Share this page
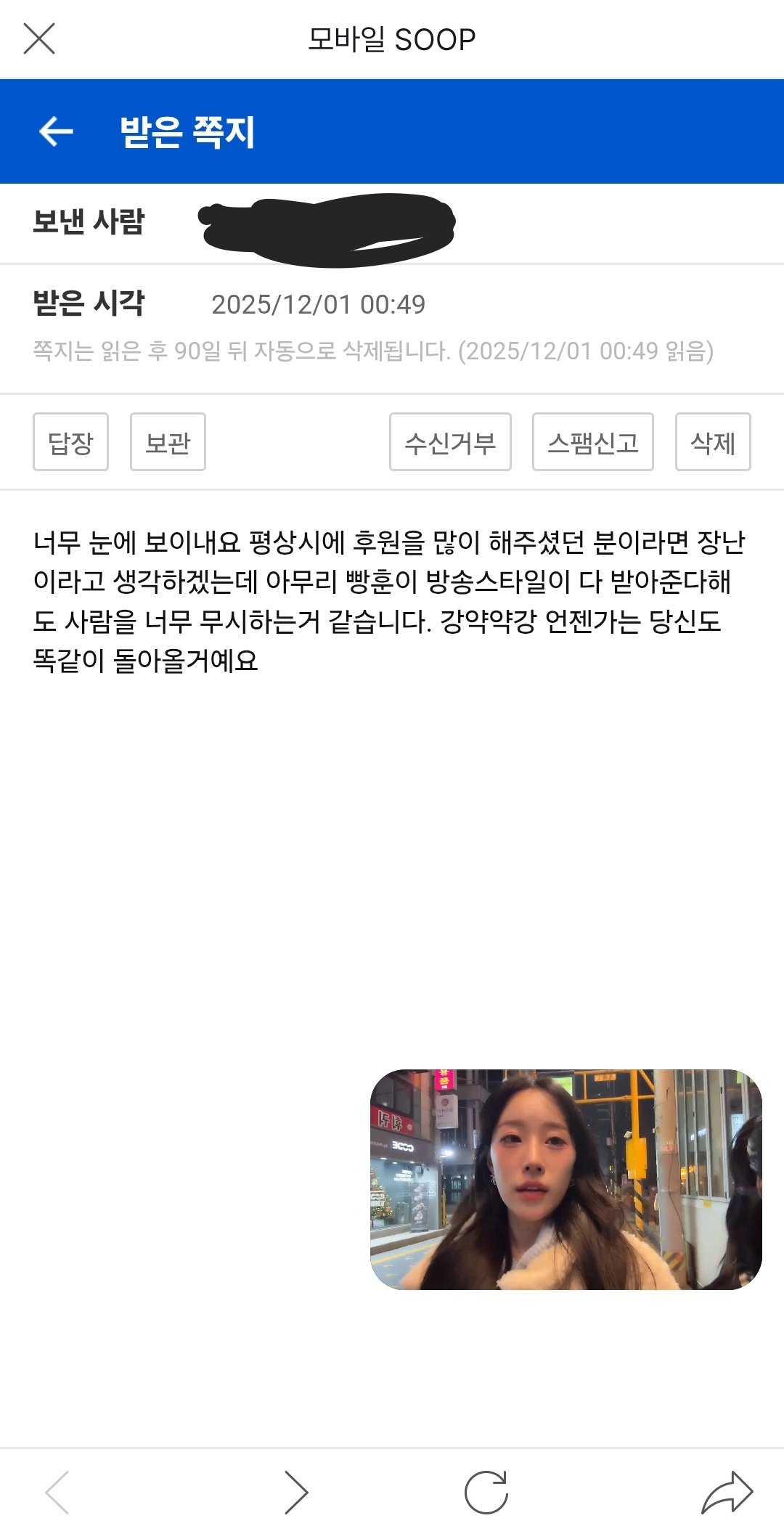This screenshot has width=784, height=1534. 727,1493
